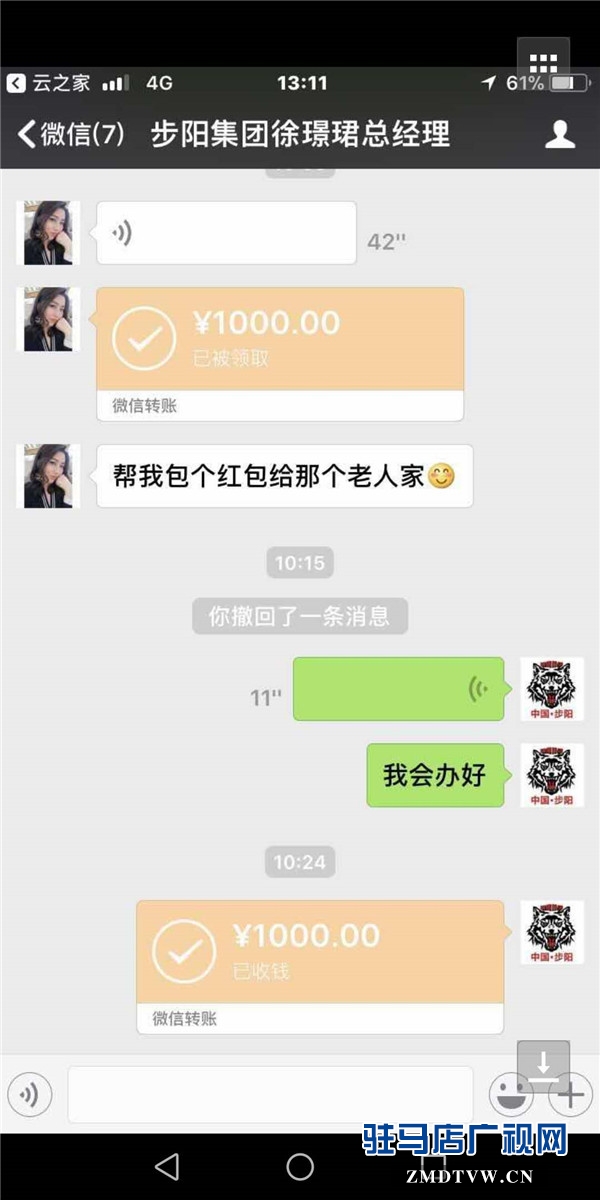Image resolution: width=600 pixels, height=1200 pixels.
Task: Open the plus attachment menu
Action: pos(570,1096)
